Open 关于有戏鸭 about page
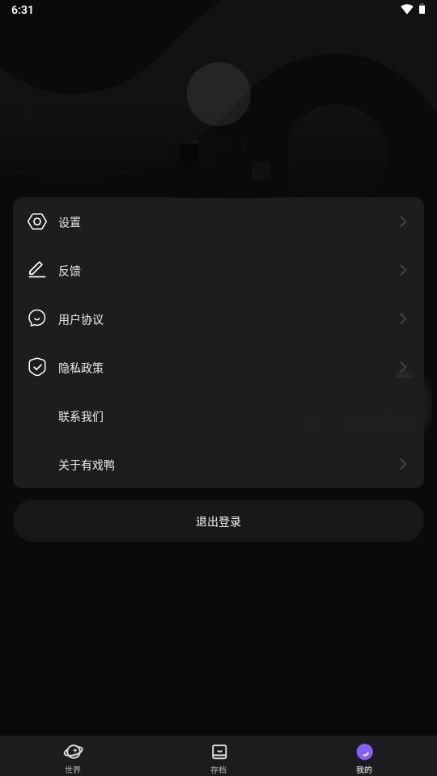The height and width of the screenshot is (776, 437). click(x=218, y=465)
